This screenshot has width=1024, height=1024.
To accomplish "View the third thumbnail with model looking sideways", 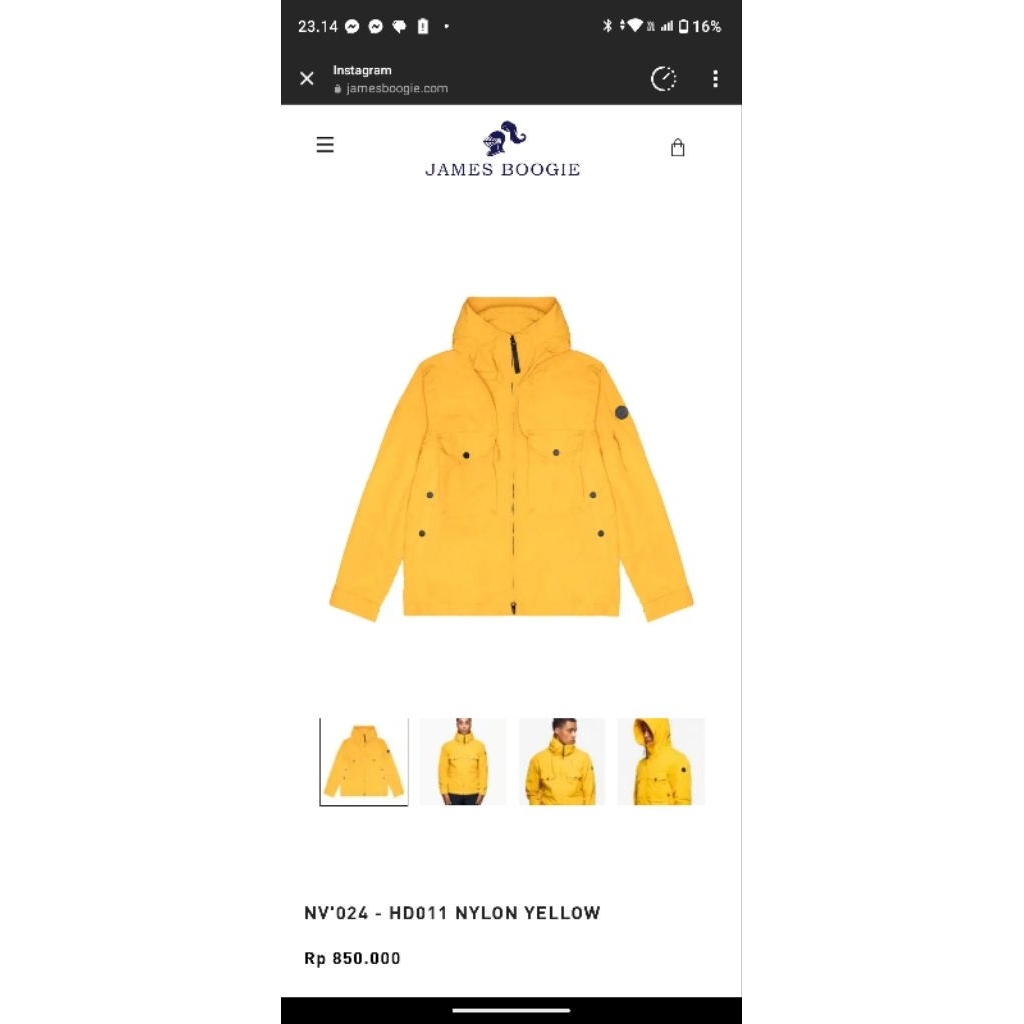I will pos(561,761).
